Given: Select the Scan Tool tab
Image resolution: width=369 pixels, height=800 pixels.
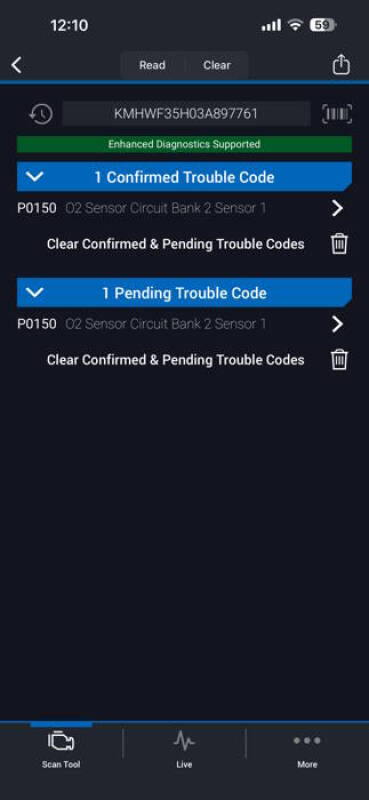Looking at the screenshot, I should pyautogui.click(x=61, y=749).
